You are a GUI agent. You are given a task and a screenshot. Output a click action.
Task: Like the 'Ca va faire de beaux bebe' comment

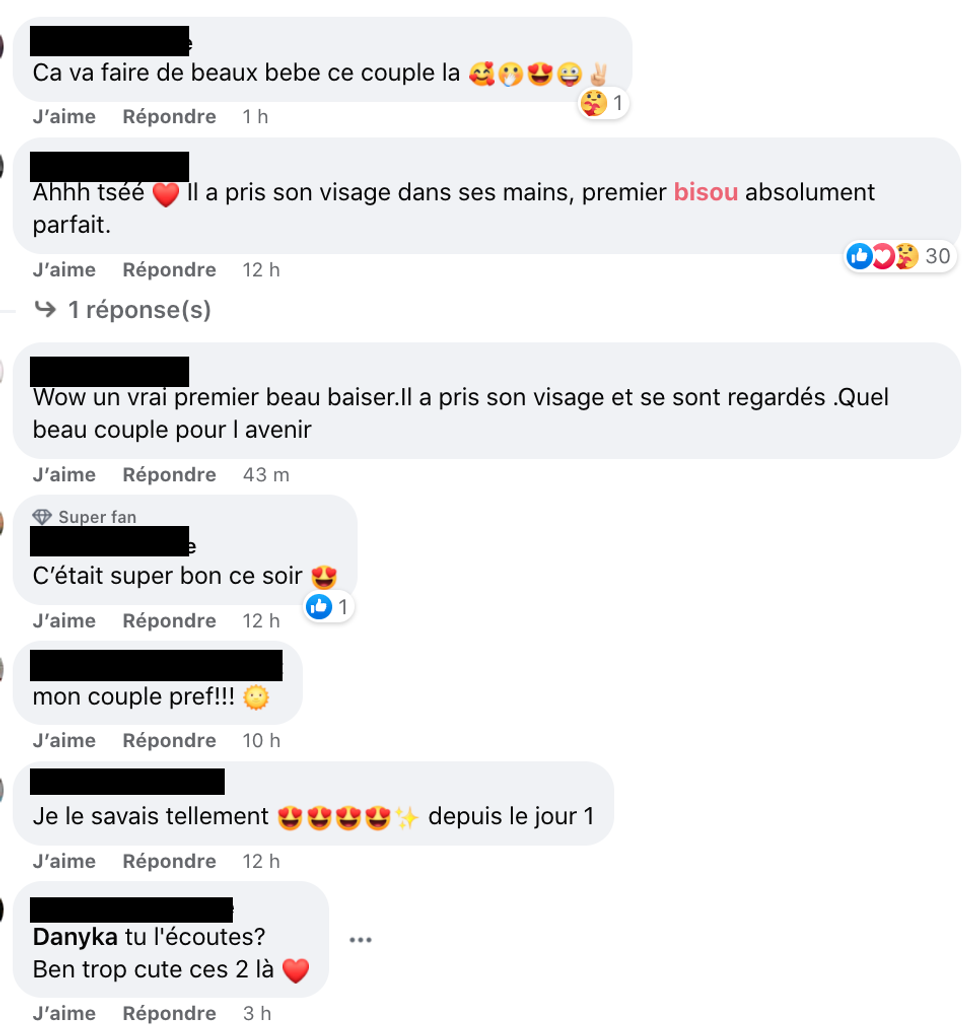[64, 117]
